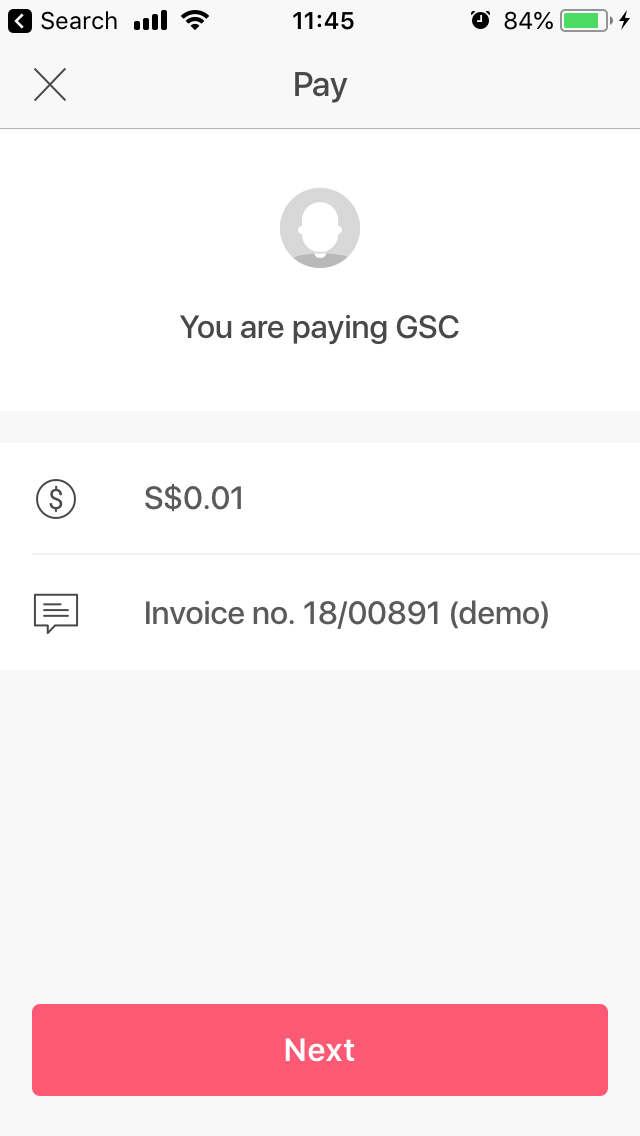Edit the S$0.01 amount field
This screenshot has width=640, height=1136.
320,498
